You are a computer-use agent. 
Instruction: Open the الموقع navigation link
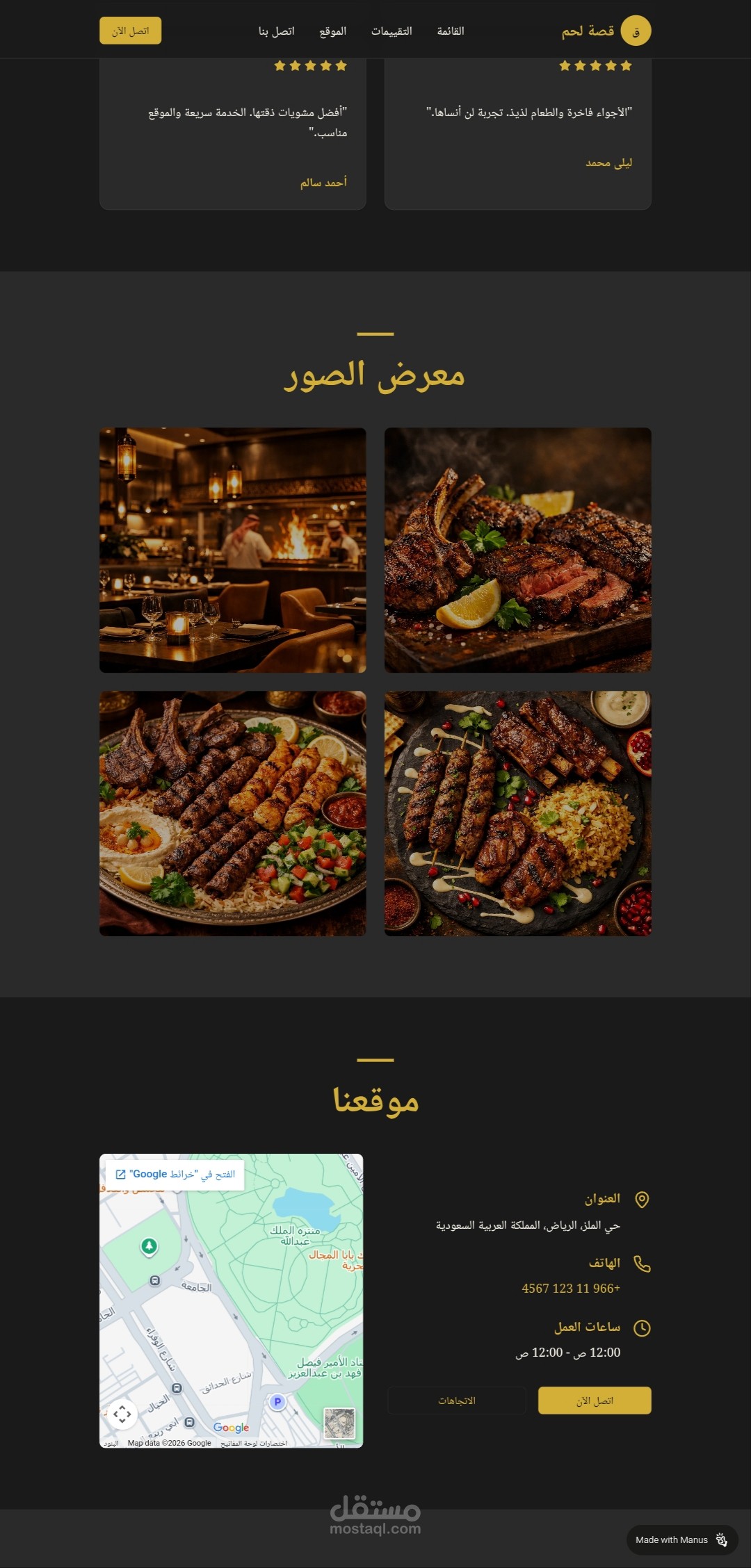click(332, 31)
